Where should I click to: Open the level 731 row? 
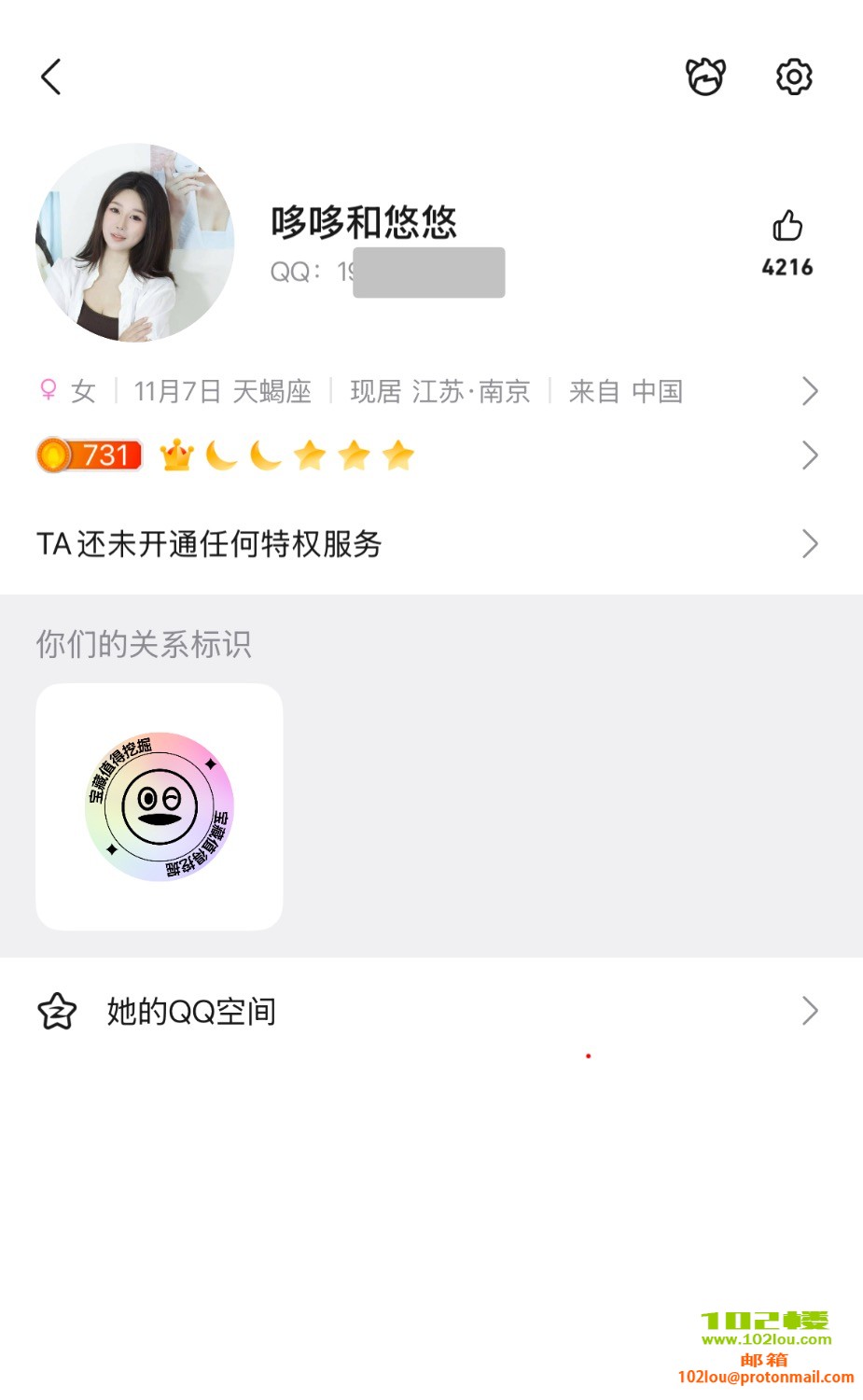pyautogui.click(x=429, y=455)
